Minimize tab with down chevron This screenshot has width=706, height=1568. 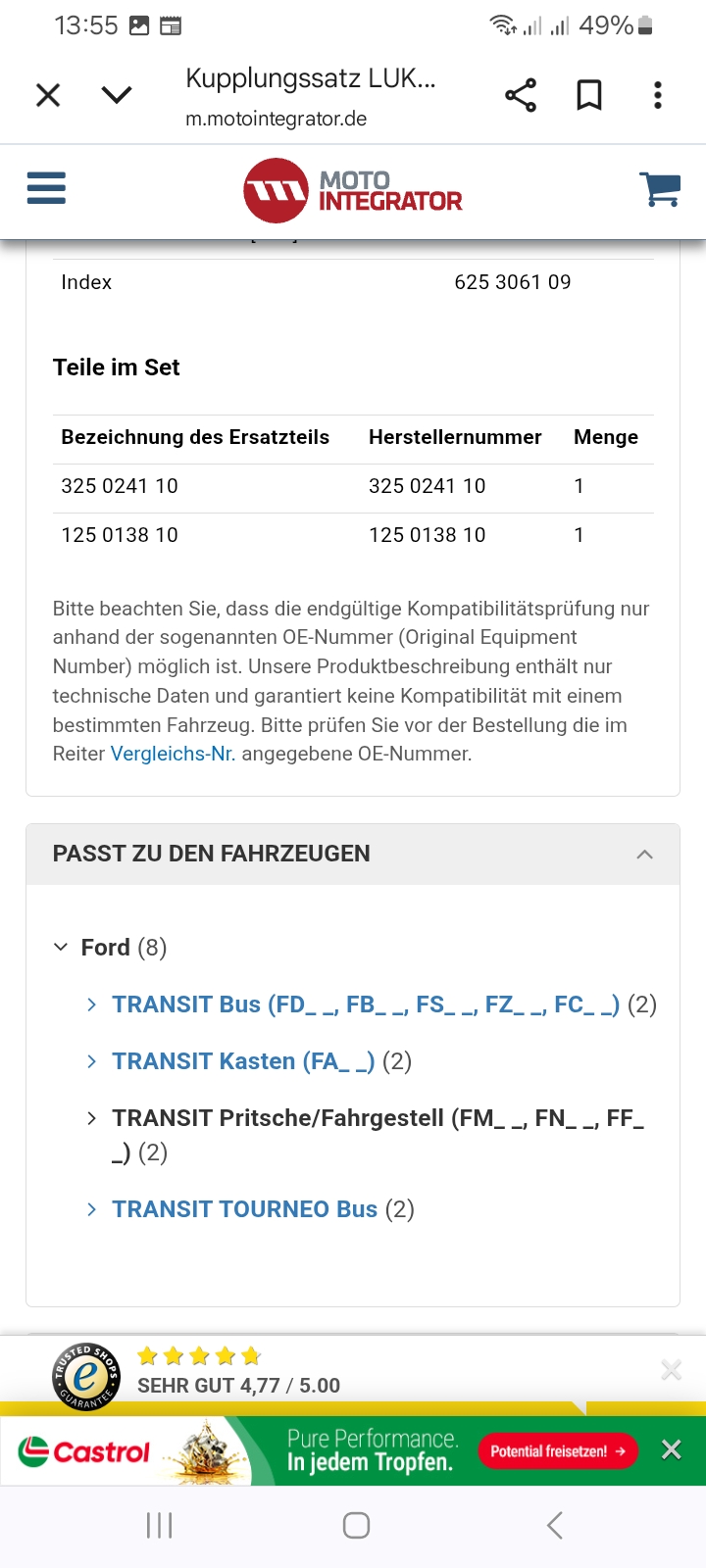pyautogui.click(x=117, y=95)
